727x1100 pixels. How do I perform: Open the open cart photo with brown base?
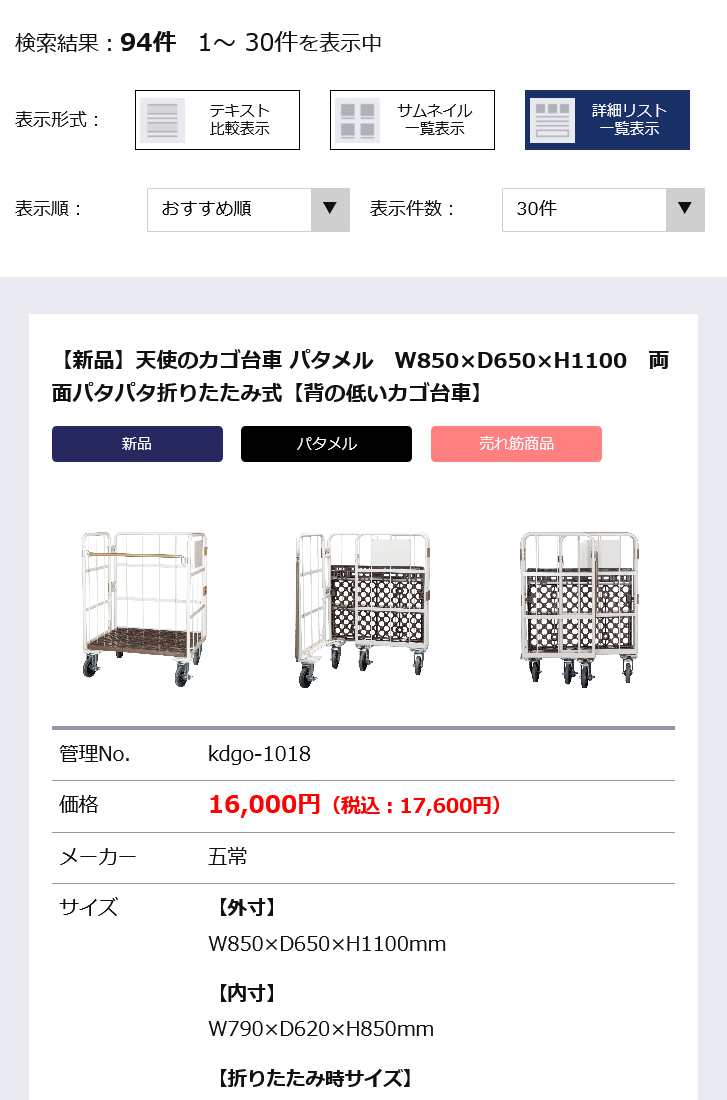[x=143, y=607]
